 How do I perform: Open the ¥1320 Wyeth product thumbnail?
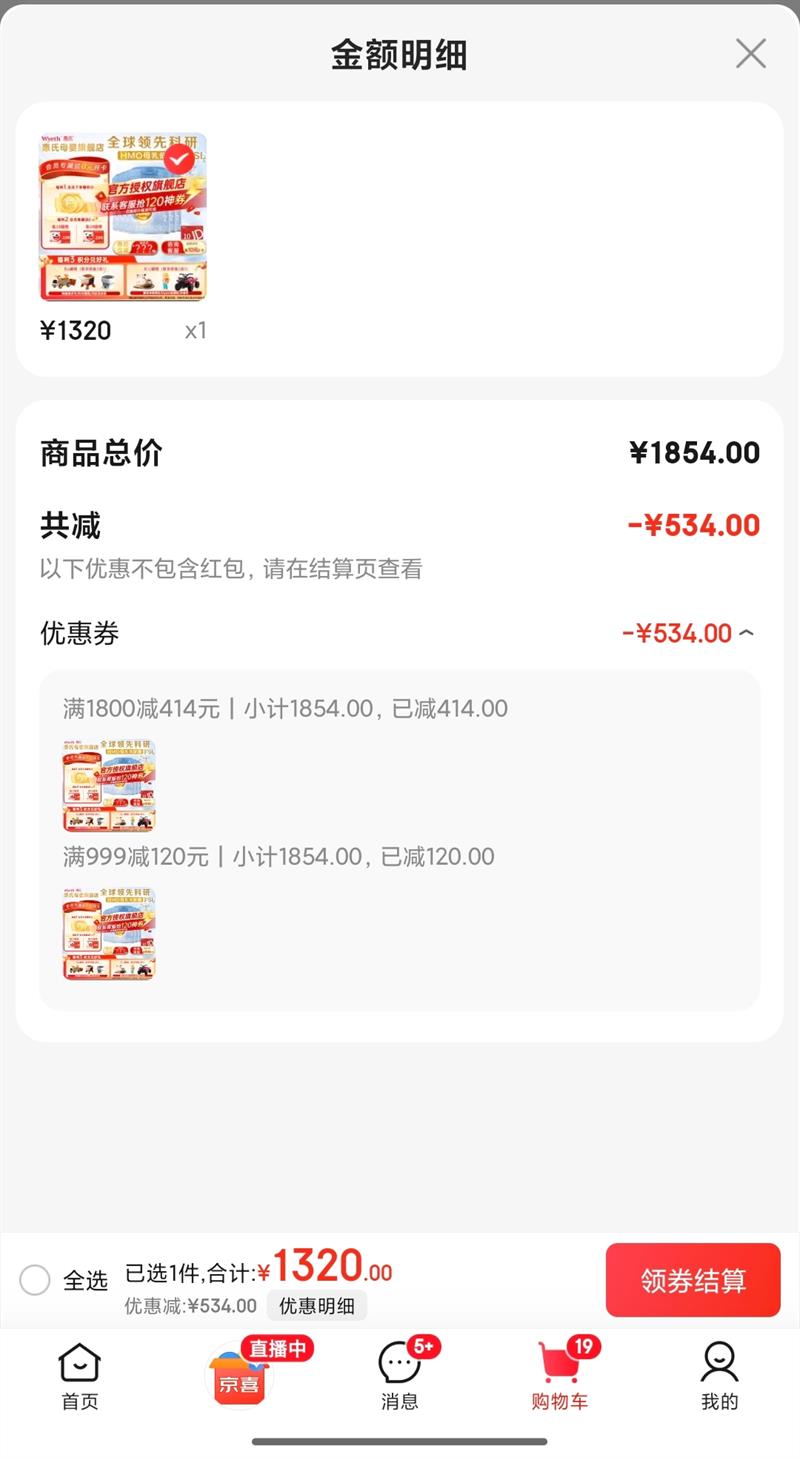[123, 217]
